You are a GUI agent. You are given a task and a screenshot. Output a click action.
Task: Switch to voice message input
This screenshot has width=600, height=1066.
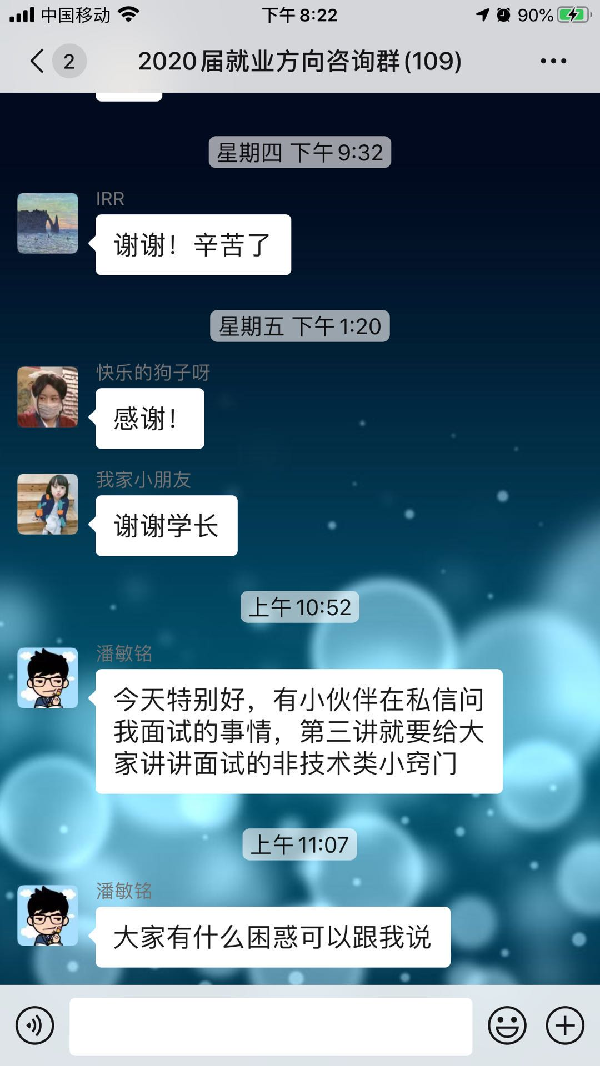(35, 1025)
